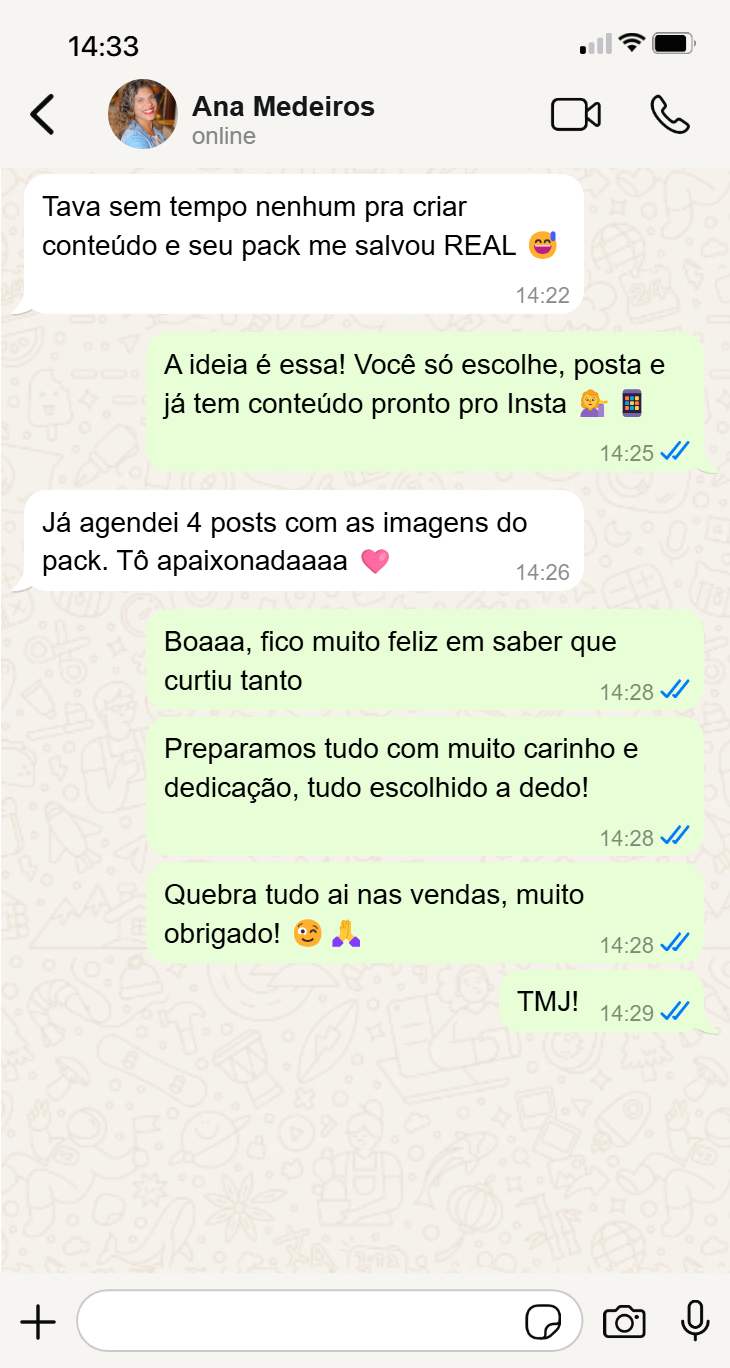The image size is (730, 1368).
Task: Open the attachment plus menu
Action: pos(38,1322)
